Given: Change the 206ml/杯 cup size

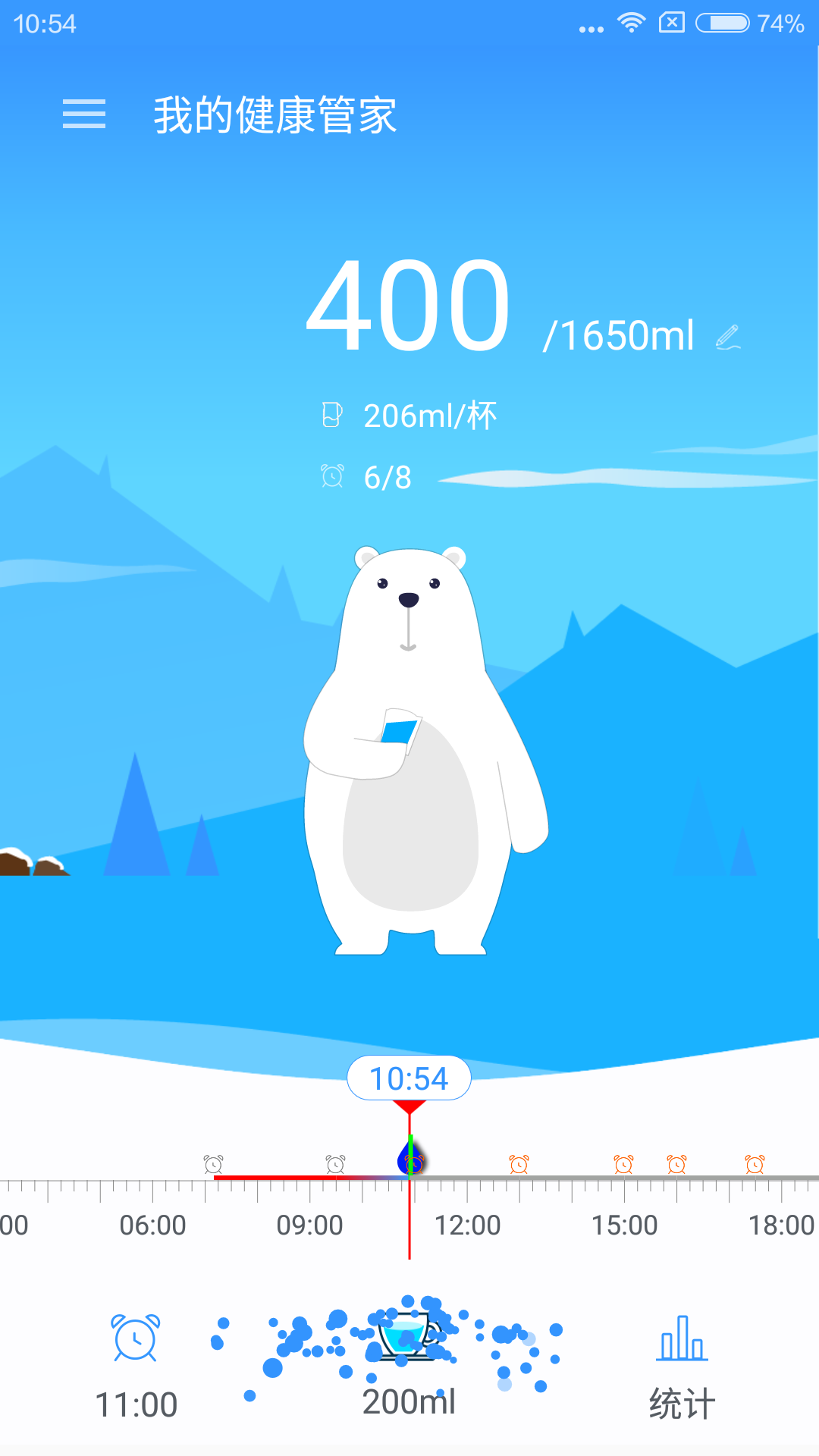Looking at the screenshot, I should pyautogui.click(x=409, y=416).
